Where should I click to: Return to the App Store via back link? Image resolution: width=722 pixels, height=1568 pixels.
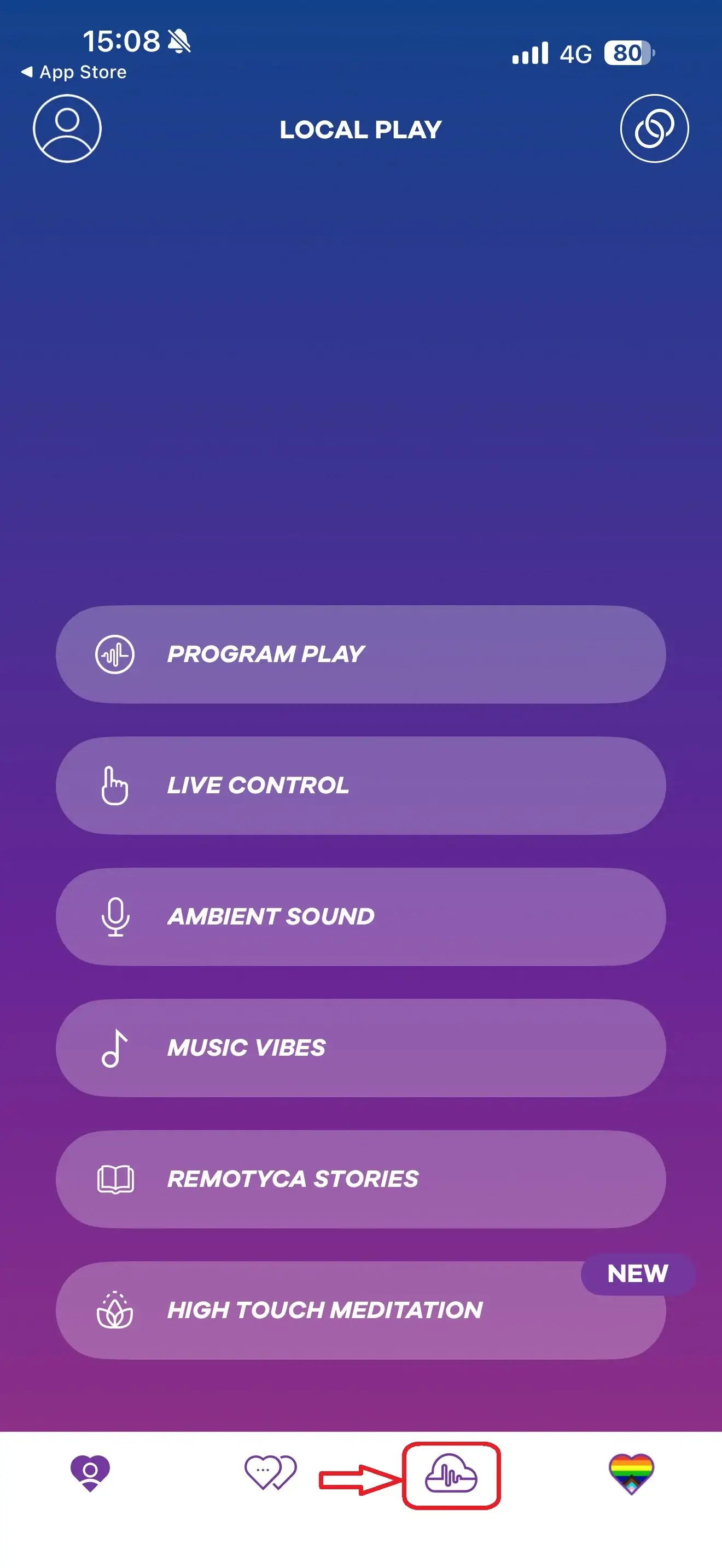pos(74,72)
